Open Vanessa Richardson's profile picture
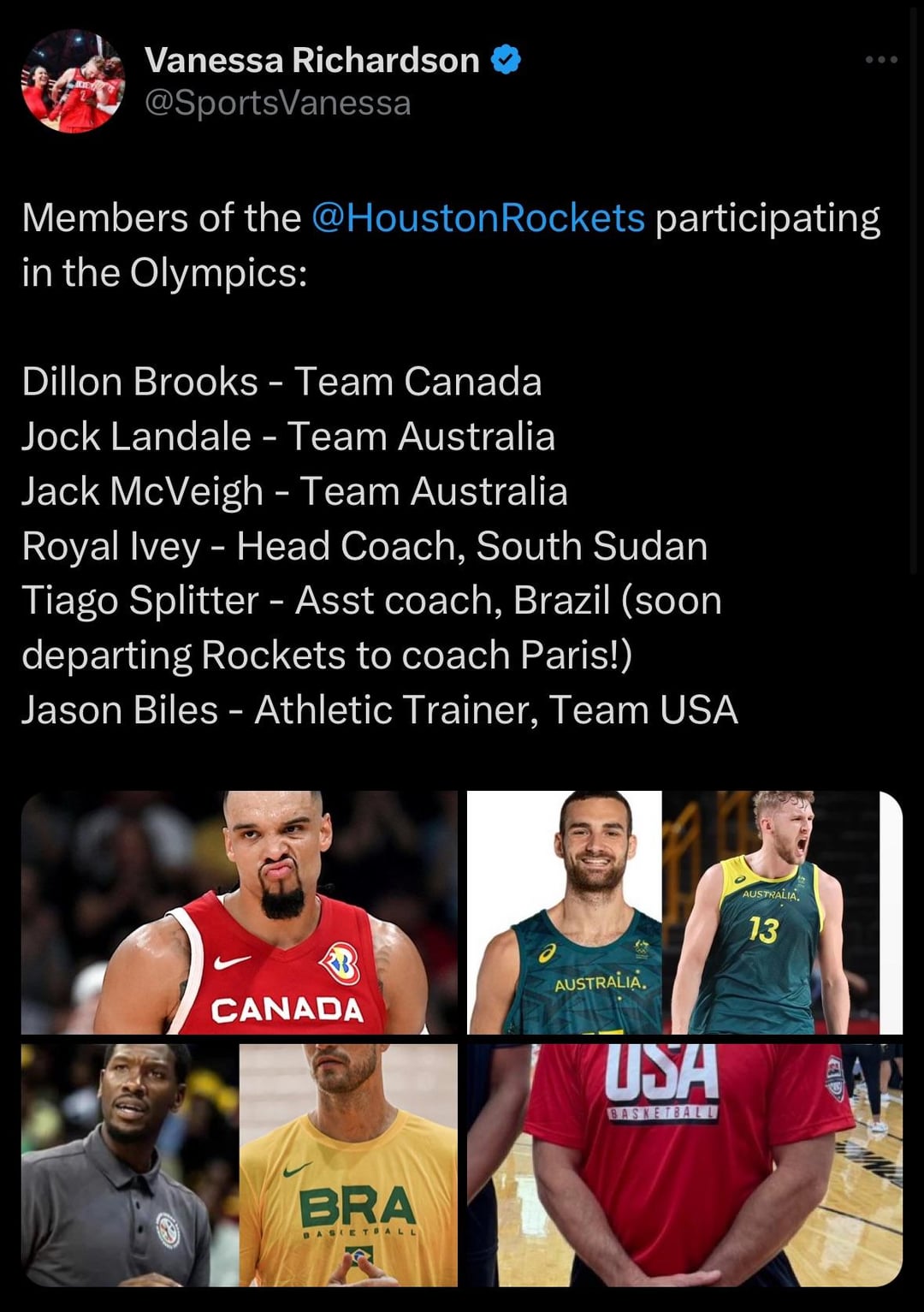924x1312 pixels. click(x=73, y=81)
